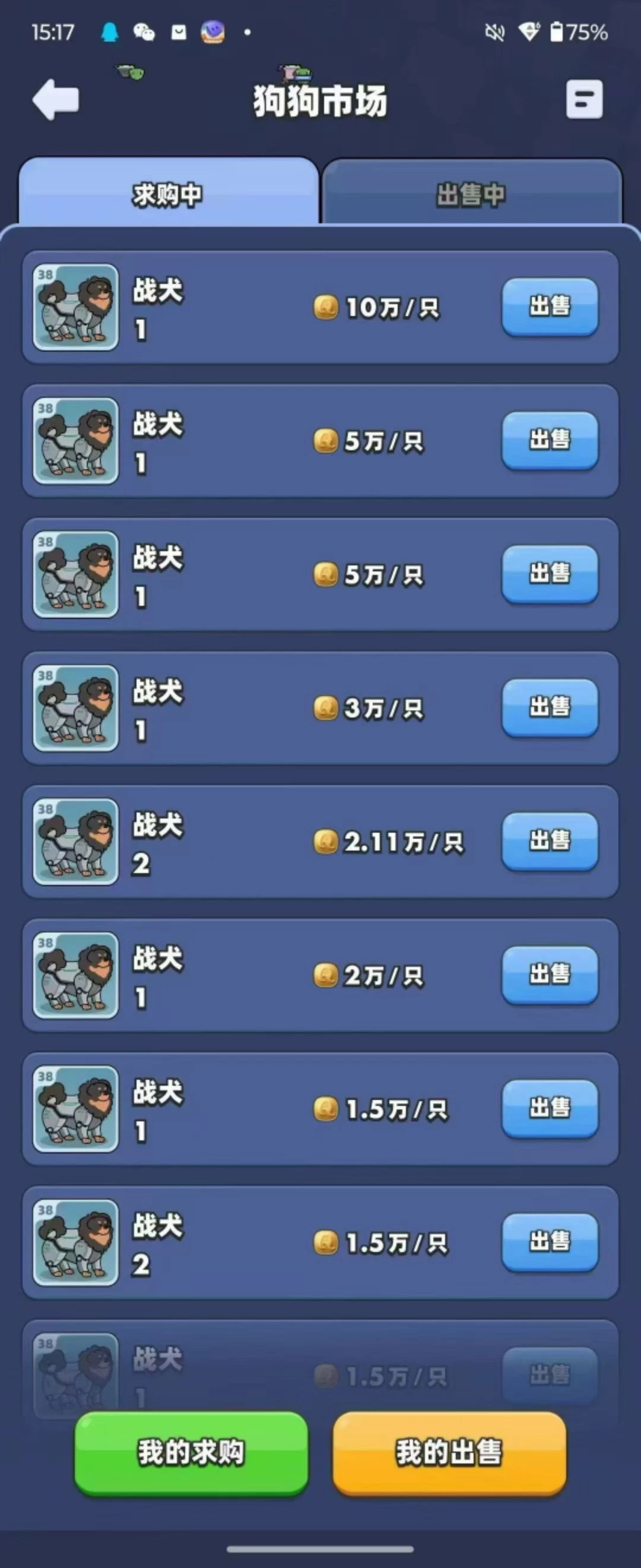
Task: Sell a 战犬 at 2万/只
Action: click(549, 975)
